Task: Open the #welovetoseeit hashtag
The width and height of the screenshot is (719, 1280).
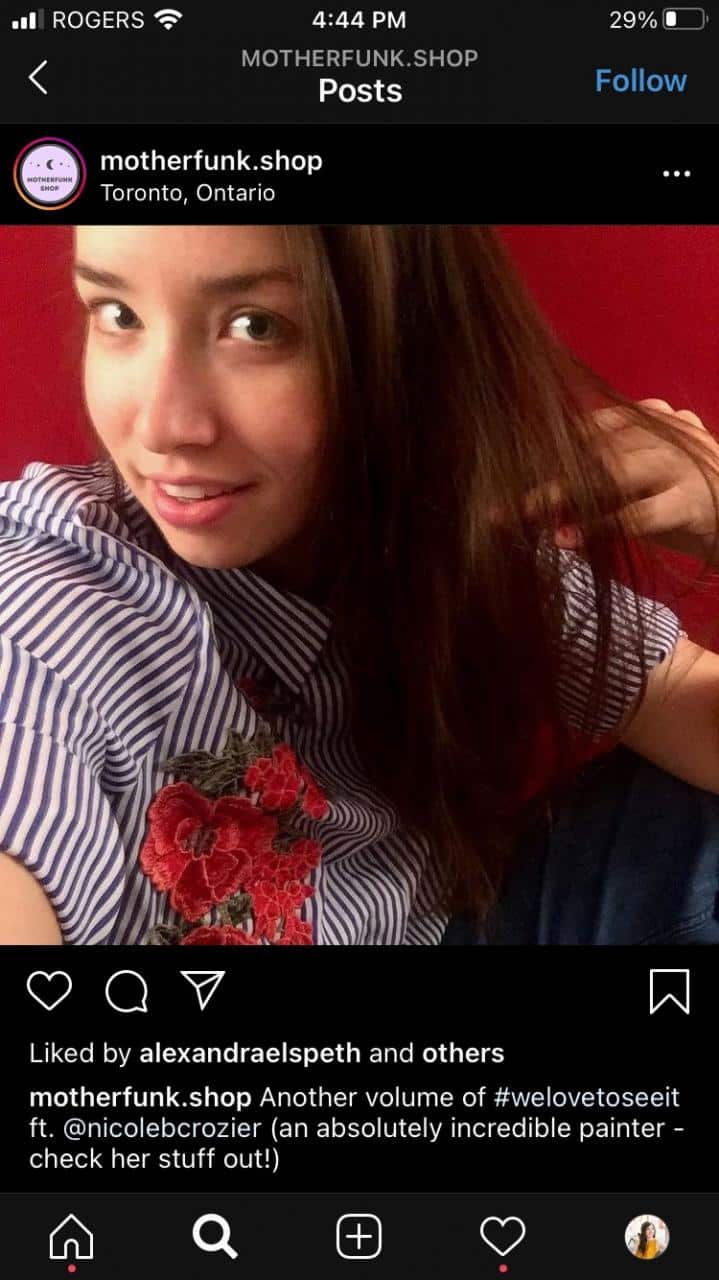Action: coord(587,1097)
